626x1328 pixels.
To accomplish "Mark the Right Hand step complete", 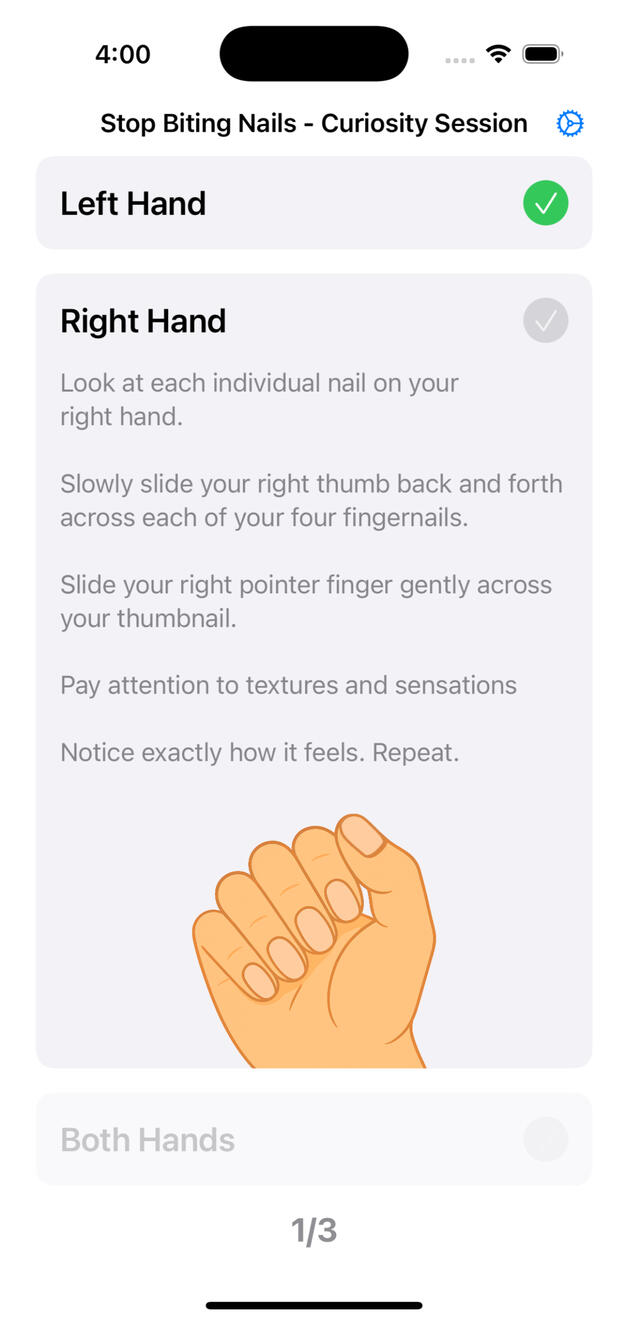I will click(x=545, y=321).
